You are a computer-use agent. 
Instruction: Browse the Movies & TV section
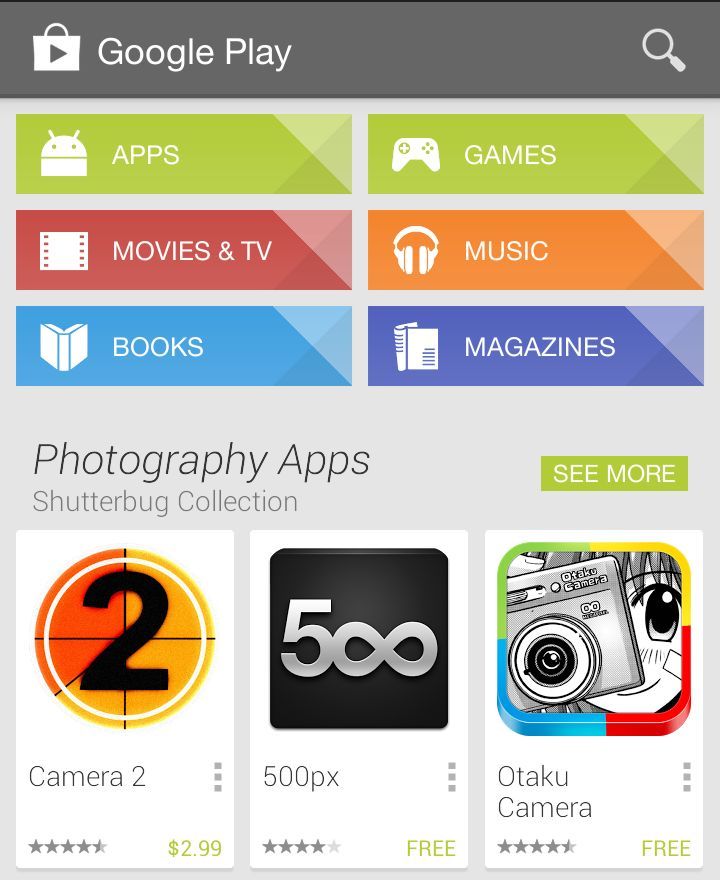coord(183,250)
